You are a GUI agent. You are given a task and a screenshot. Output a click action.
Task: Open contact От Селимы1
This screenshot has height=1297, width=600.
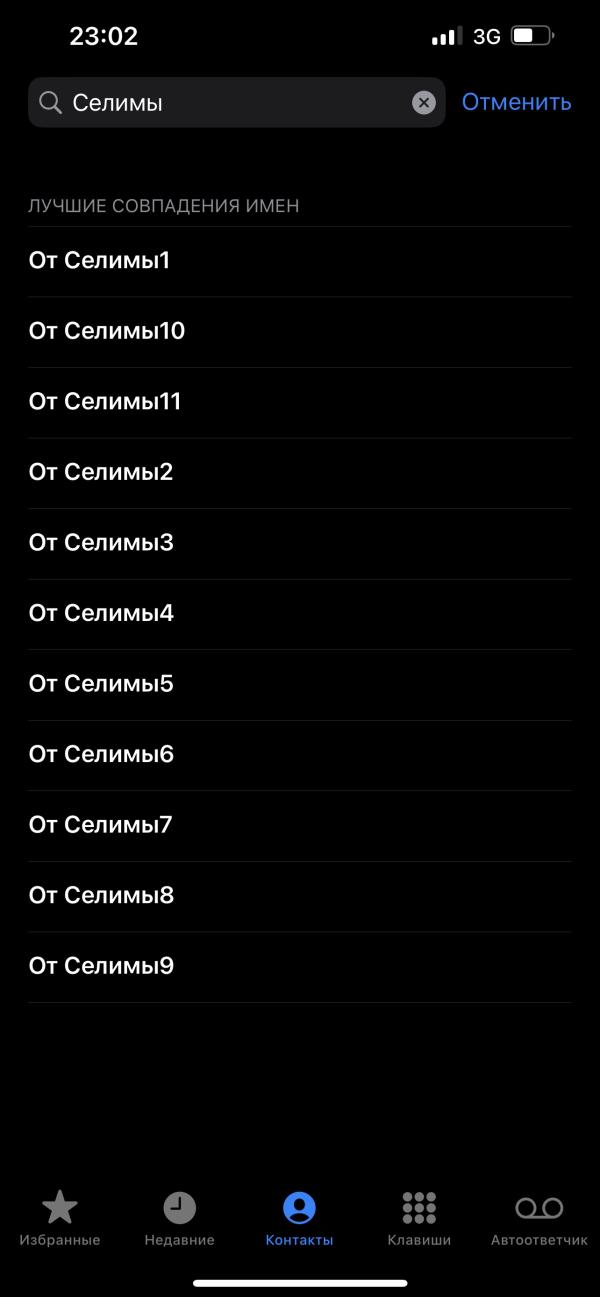(300, 261)
